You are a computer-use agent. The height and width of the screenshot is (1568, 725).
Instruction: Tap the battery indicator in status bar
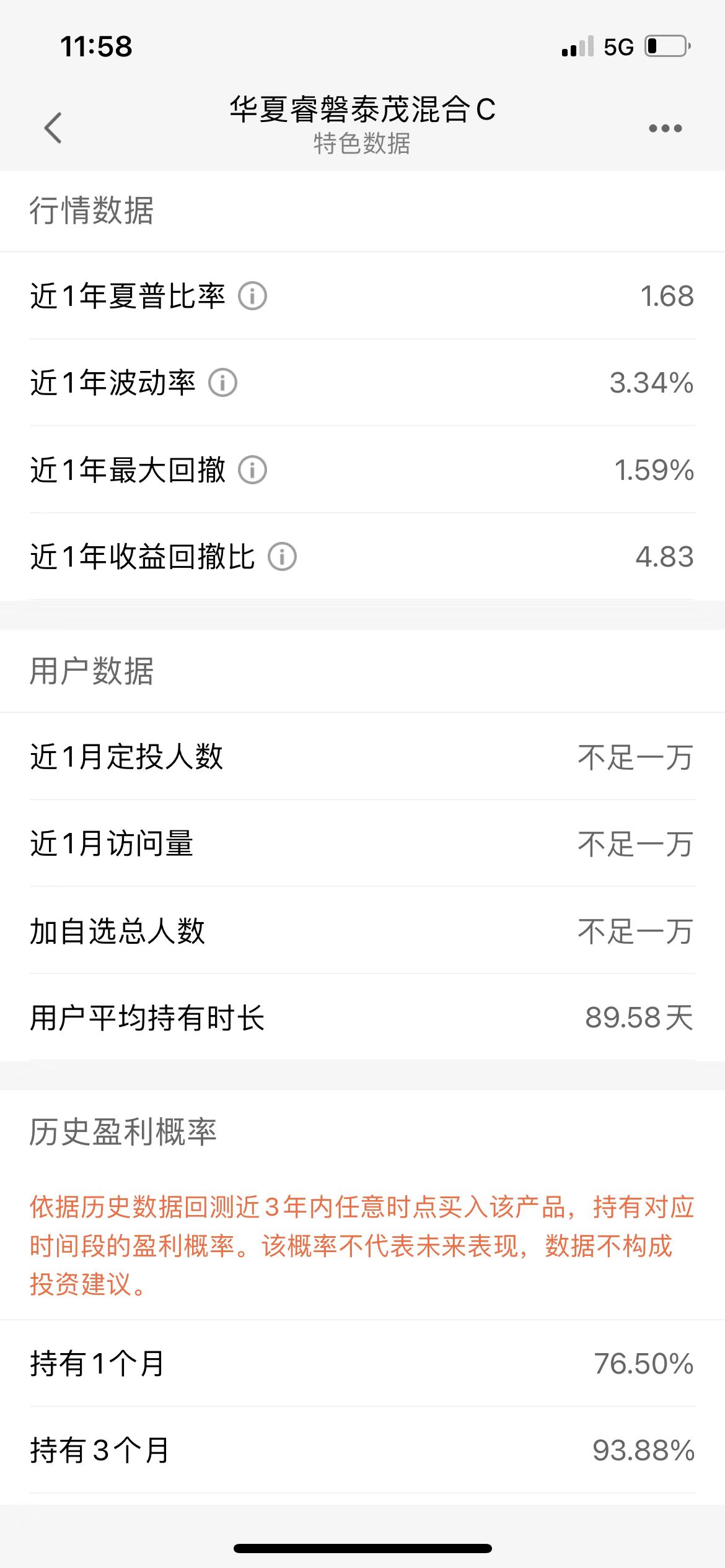pyautogui.click(x=664, y=46)
